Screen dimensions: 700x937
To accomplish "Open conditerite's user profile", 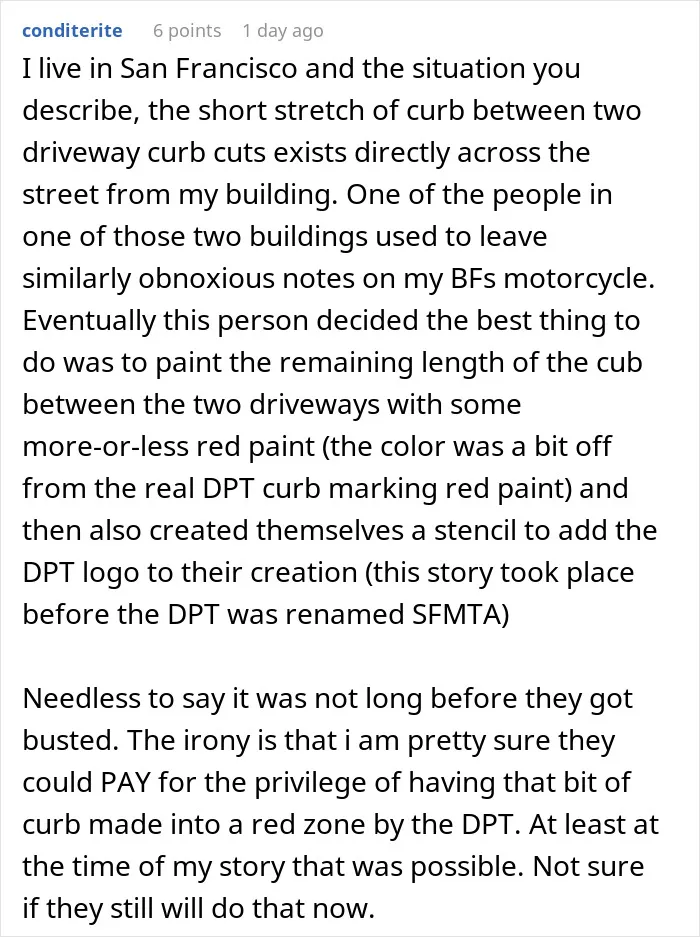I will pyautogui.click(x=72, y=30).
